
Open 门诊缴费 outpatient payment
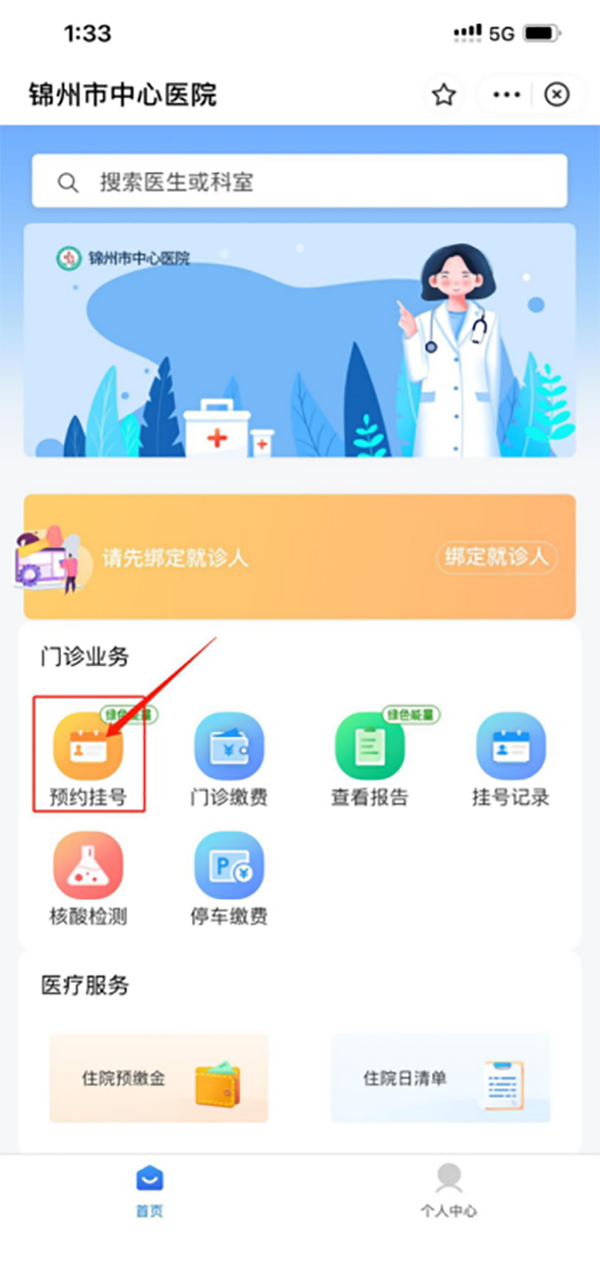pyautogui.click(x=229, y=759)
